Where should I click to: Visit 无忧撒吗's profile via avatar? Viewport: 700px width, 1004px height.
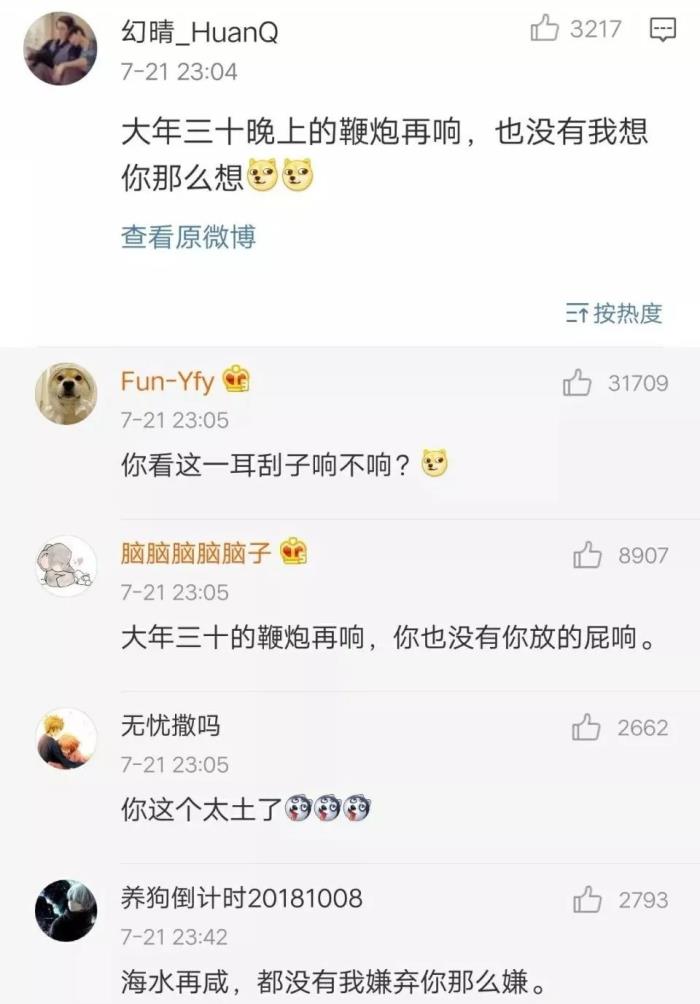(x=66, y=739)
